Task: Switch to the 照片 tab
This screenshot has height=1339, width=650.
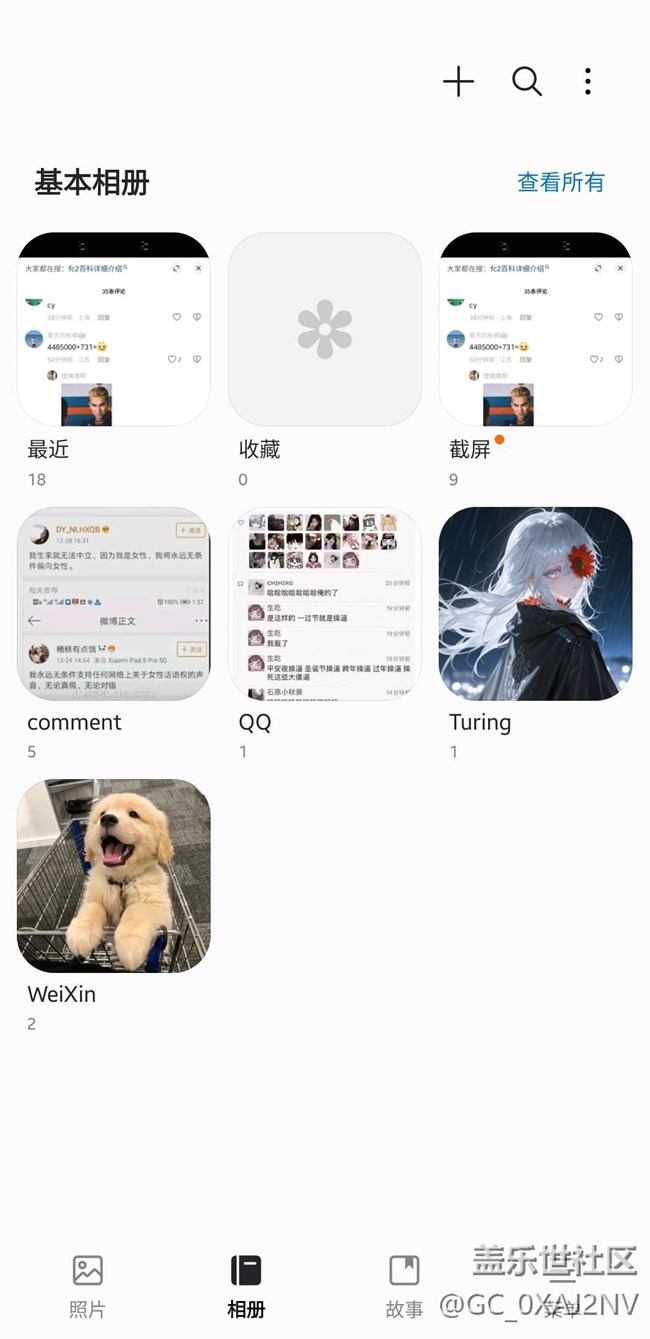Action: pos(88,1286)
